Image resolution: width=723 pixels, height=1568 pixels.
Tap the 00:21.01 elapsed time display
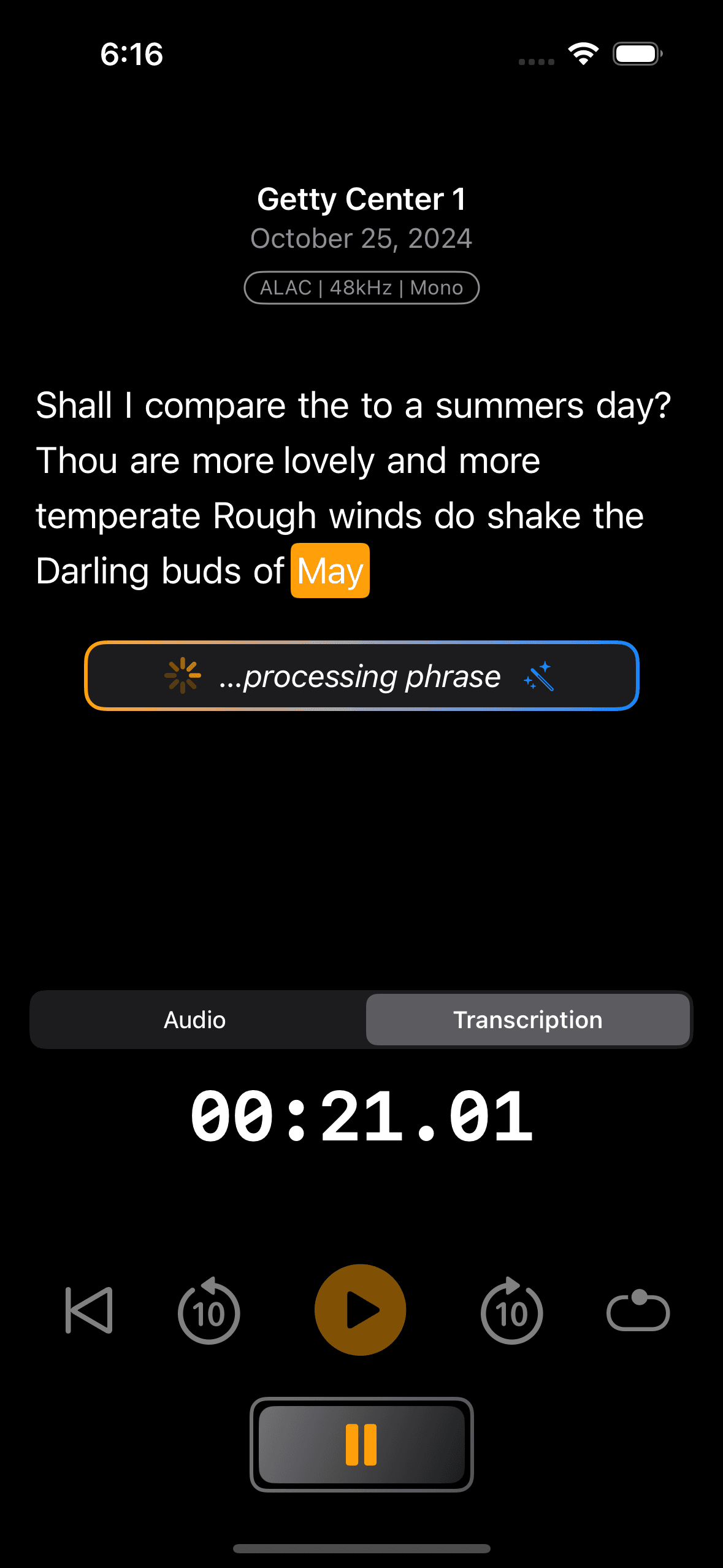pyautogui.click(x=361, y=1116)
